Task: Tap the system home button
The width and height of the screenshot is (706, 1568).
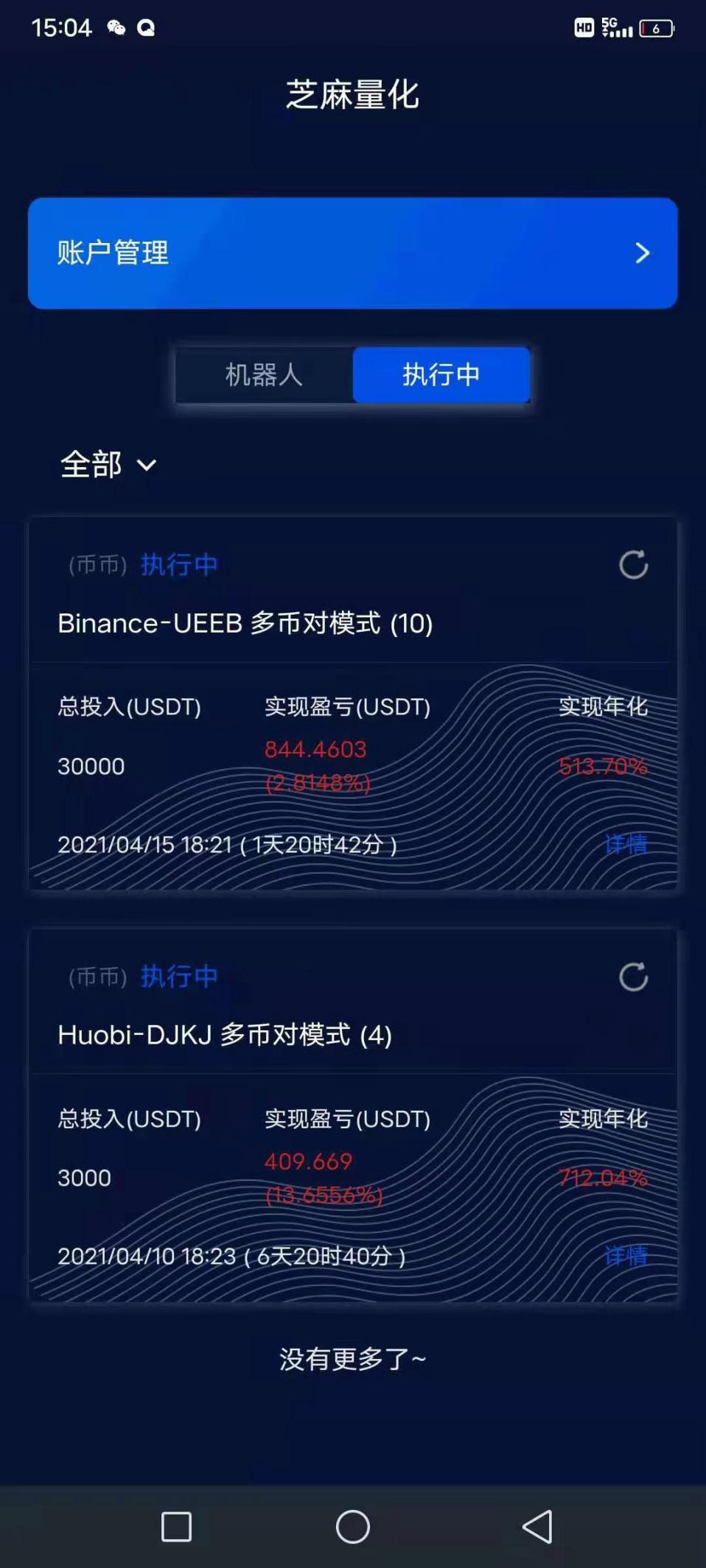Action: [353, 1527]
